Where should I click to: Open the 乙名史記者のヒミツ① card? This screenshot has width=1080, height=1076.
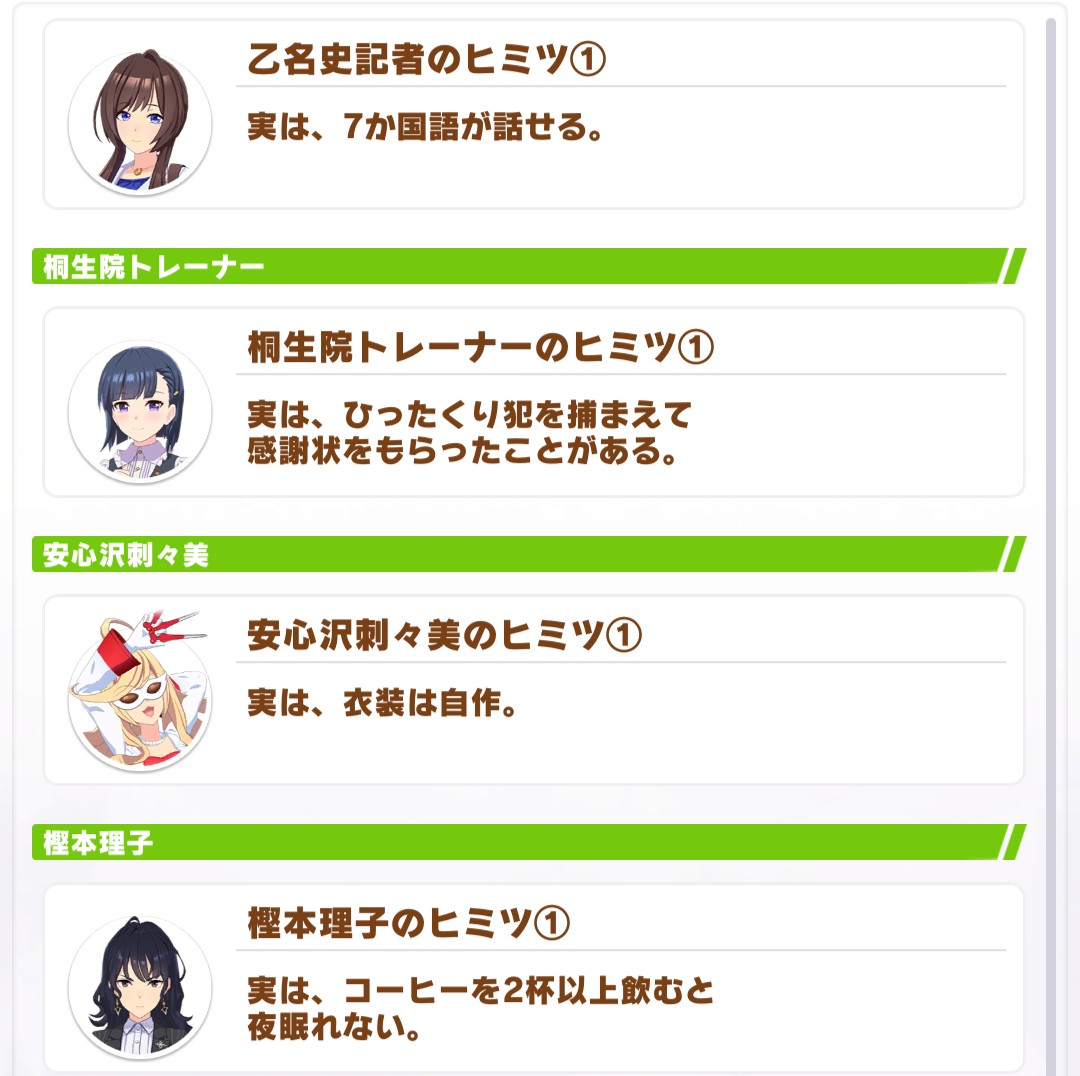[533, 114]
